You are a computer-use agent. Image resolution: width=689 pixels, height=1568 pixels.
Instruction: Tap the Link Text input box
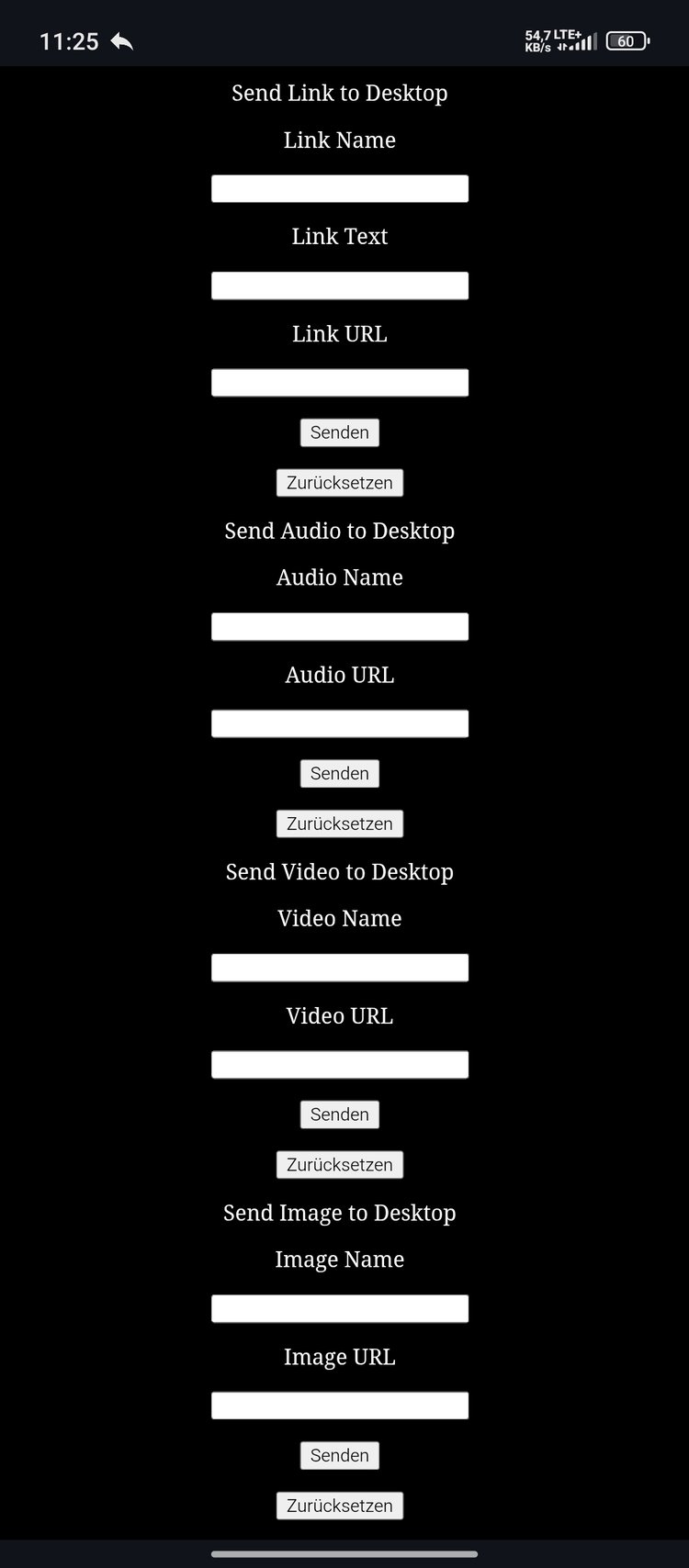pyautogui.click(x=339, y=286)
